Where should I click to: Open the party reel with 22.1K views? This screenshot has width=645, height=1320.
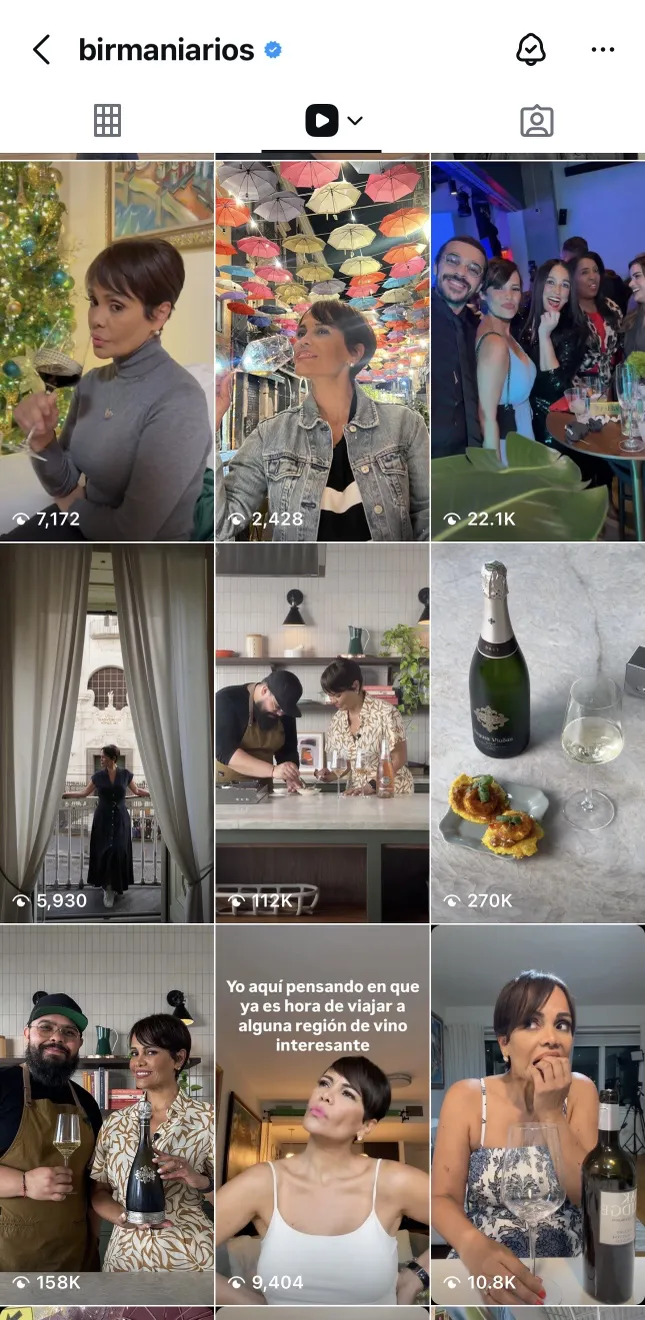(x=537, y=350)
